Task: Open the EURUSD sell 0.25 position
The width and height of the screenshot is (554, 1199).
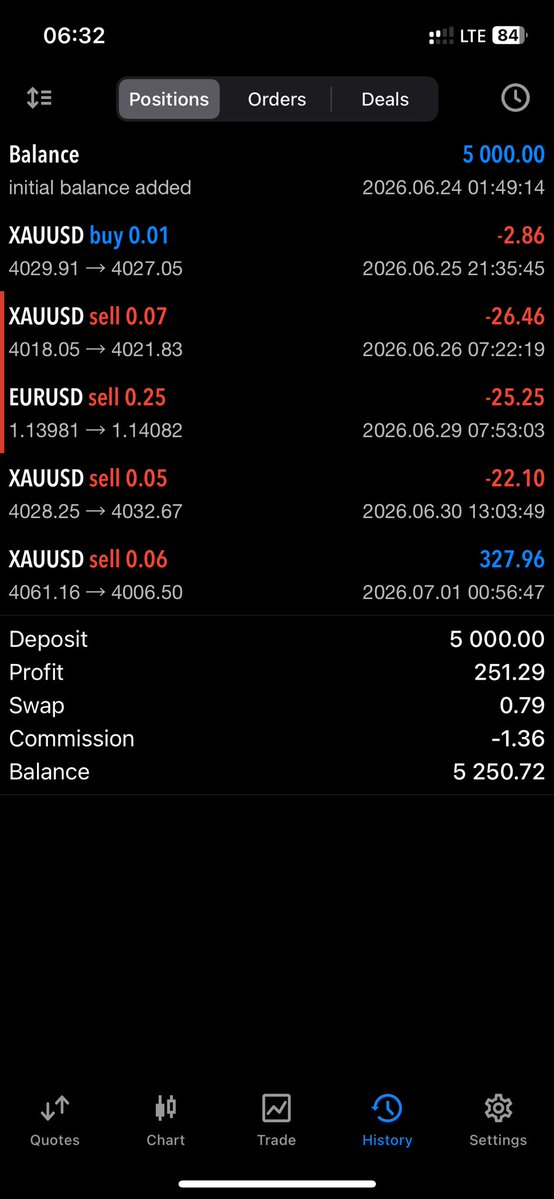Action: click(x=277, y=413)
